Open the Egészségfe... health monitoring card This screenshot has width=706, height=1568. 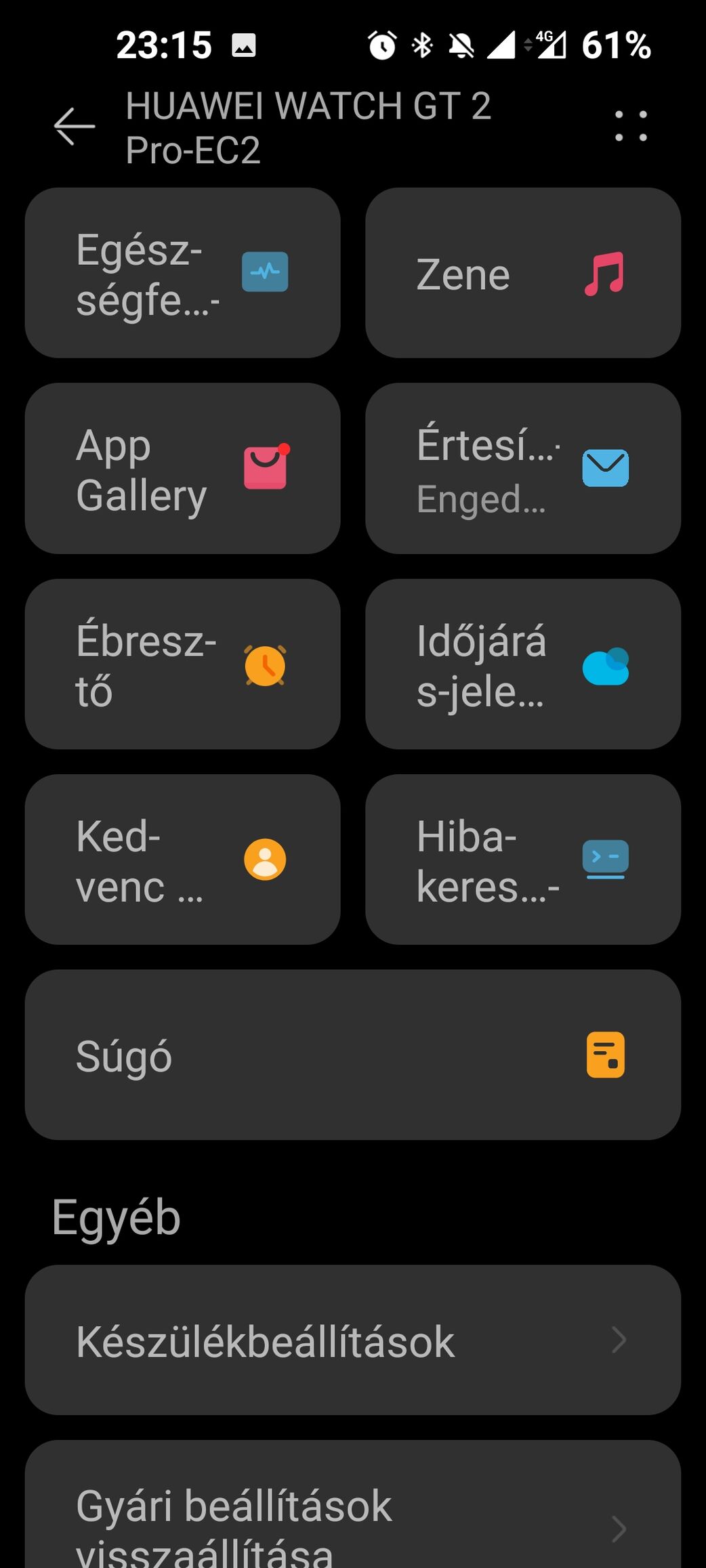click(182, 273)
